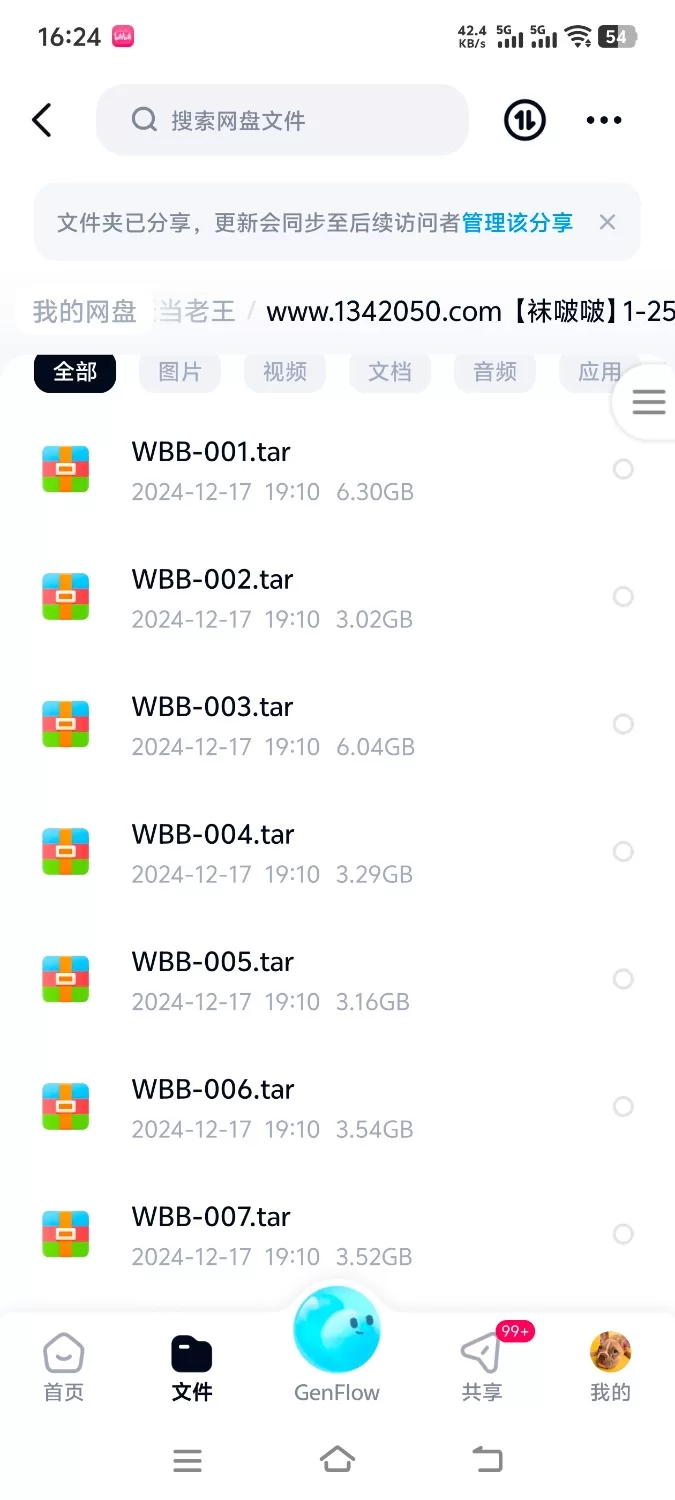Viewport: 675px width, 1500px height.
Task: Open the transfer list icon
Action: pos(524,121)
